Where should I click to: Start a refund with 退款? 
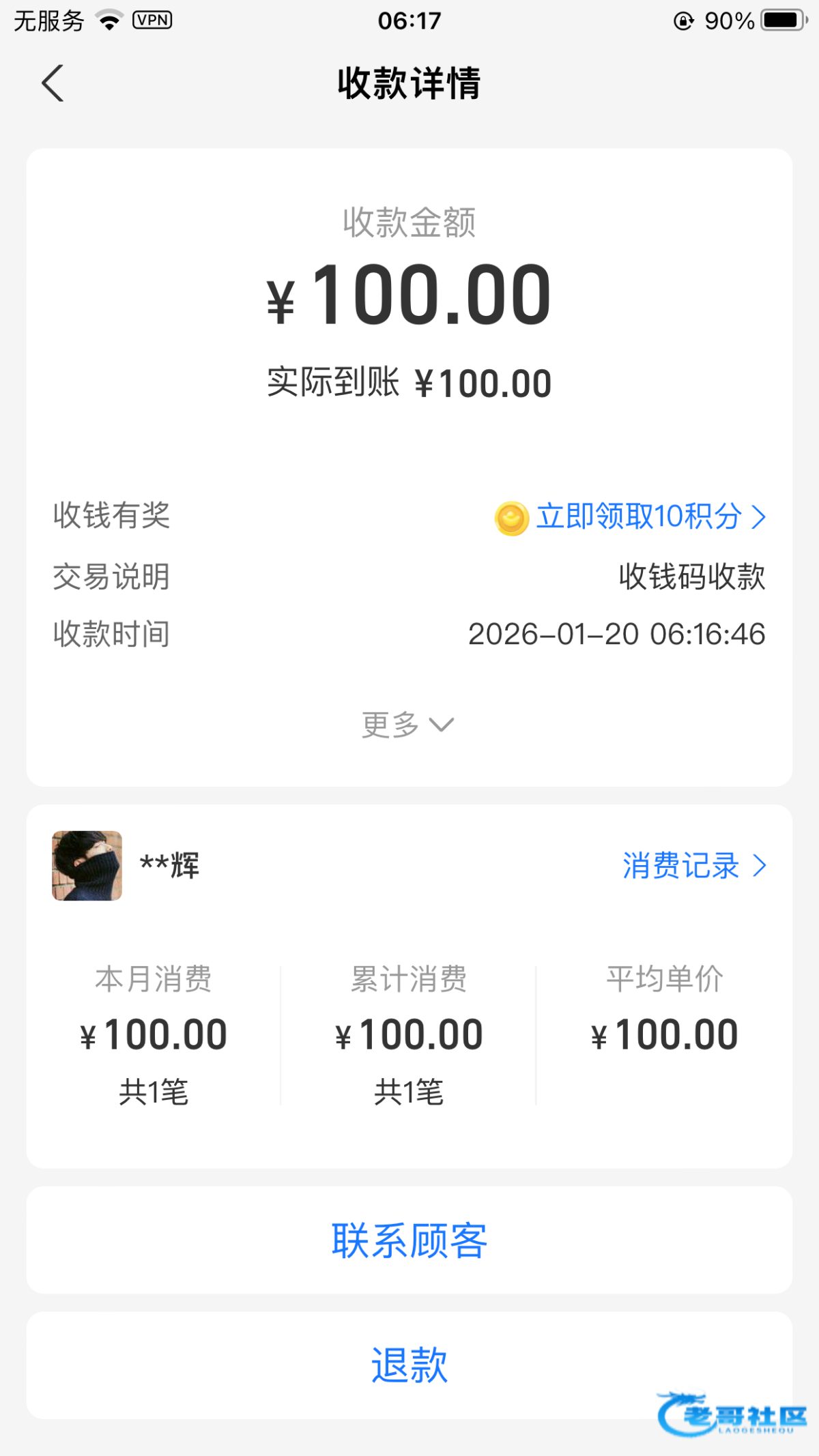coord(409,1365)
